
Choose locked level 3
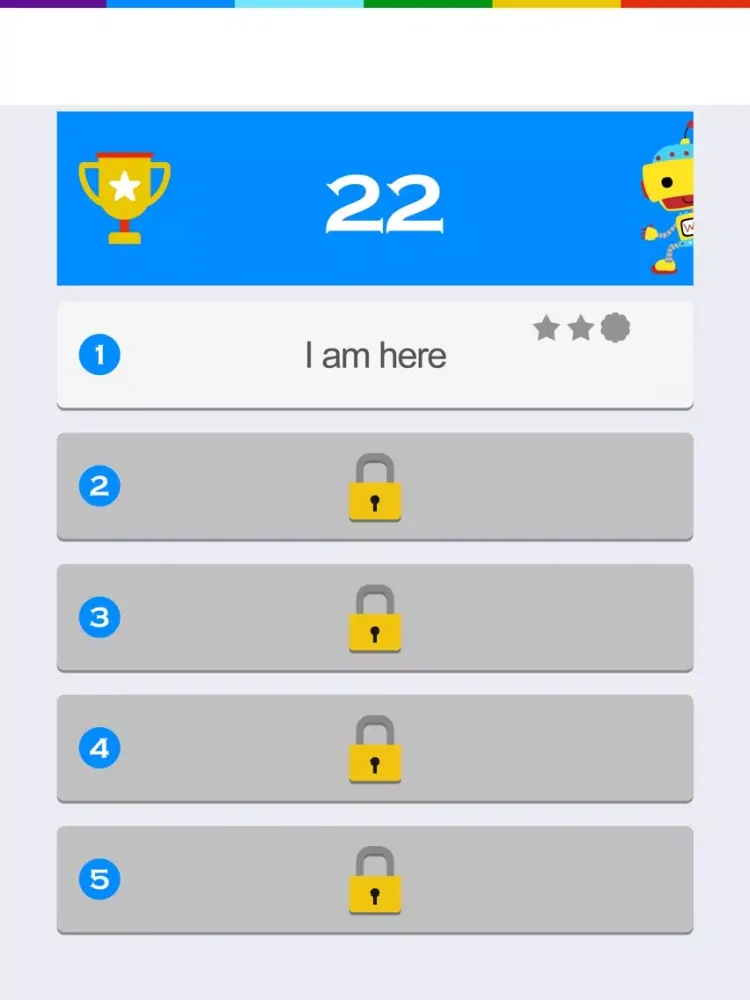pyautogui.click(x=375, y=618)
